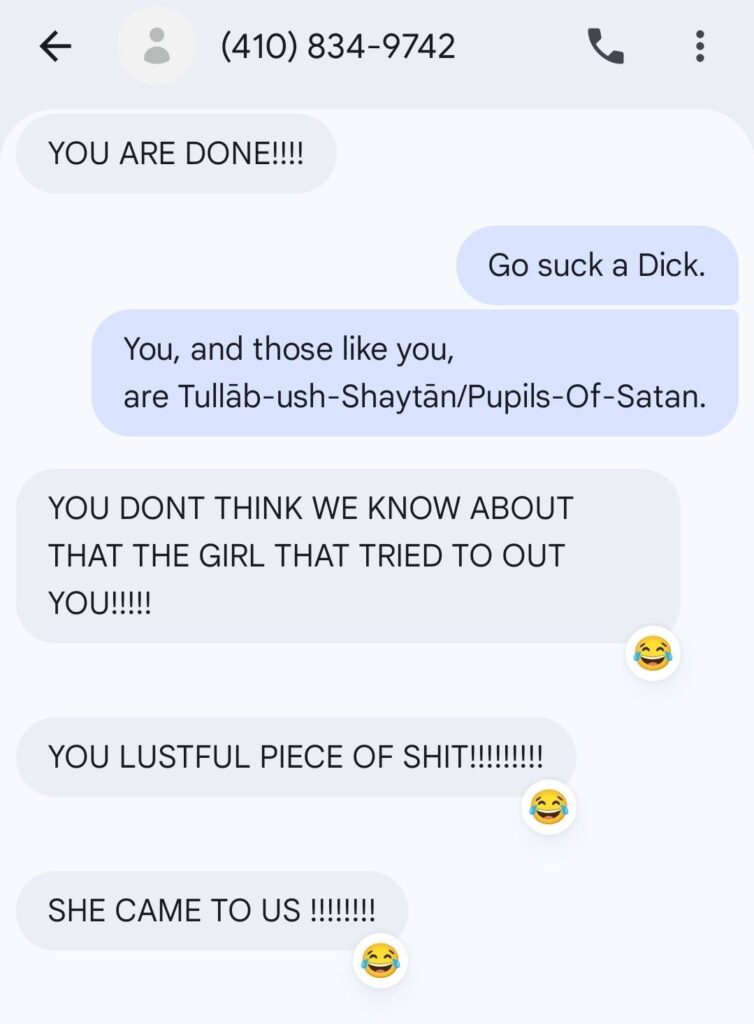Go back to the conversations list
Screen dimensions: 754x1024
click(56, 46)
